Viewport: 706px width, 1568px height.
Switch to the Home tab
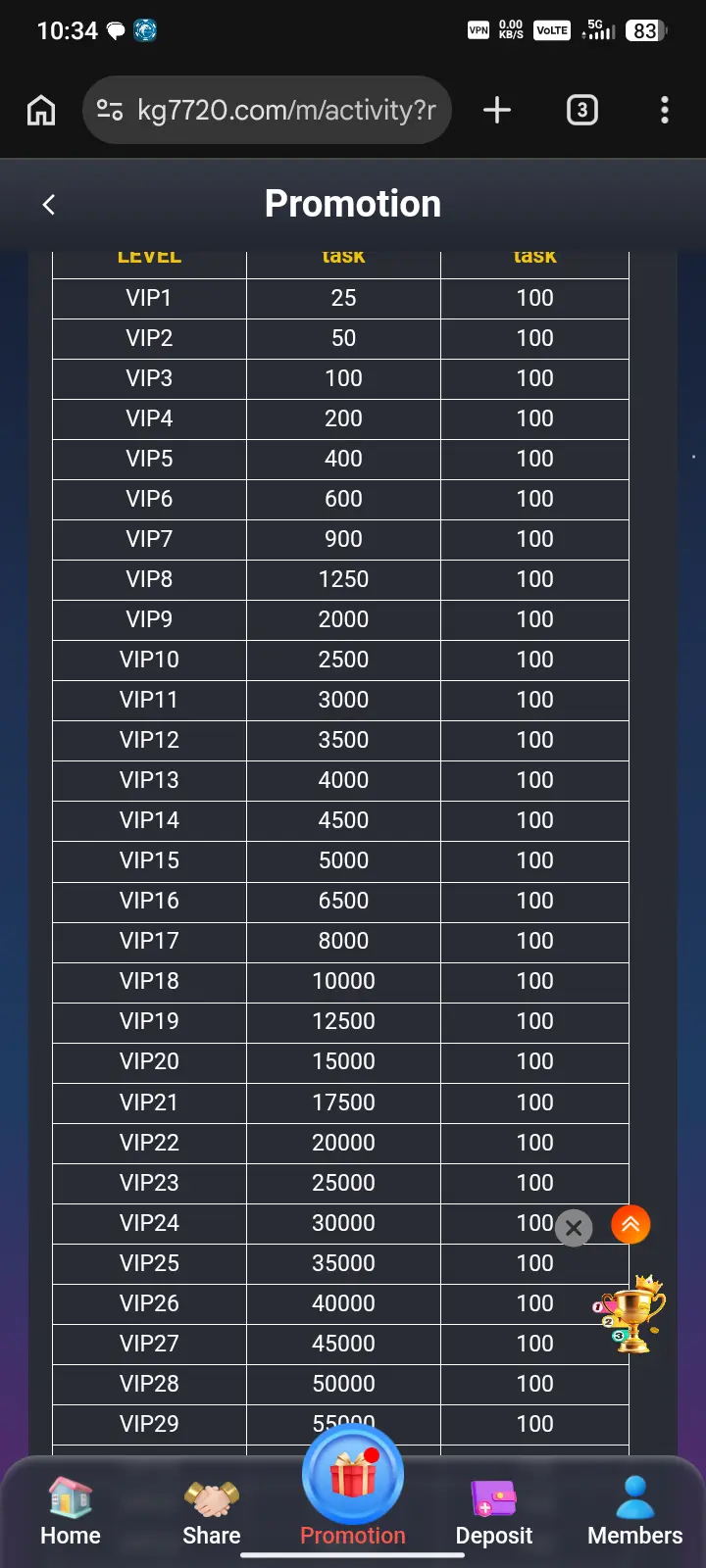71,1512
